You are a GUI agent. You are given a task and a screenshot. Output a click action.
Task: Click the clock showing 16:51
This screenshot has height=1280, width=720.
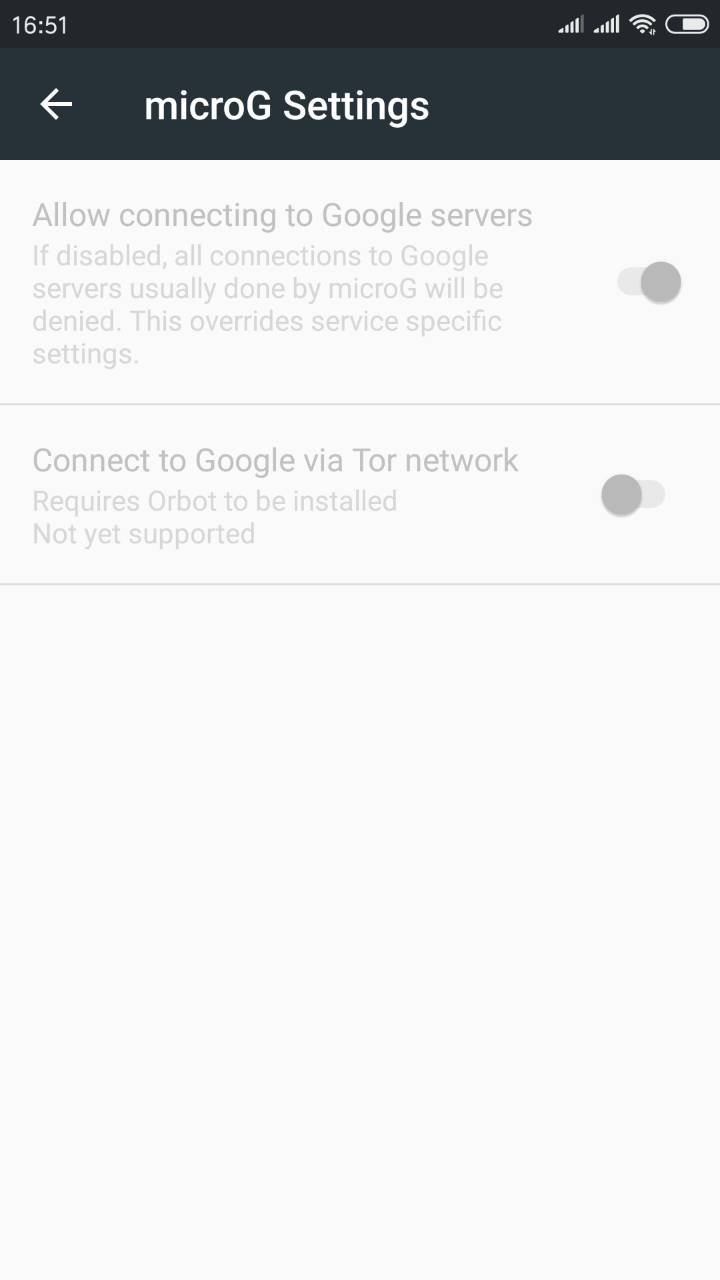coord(38,24)
